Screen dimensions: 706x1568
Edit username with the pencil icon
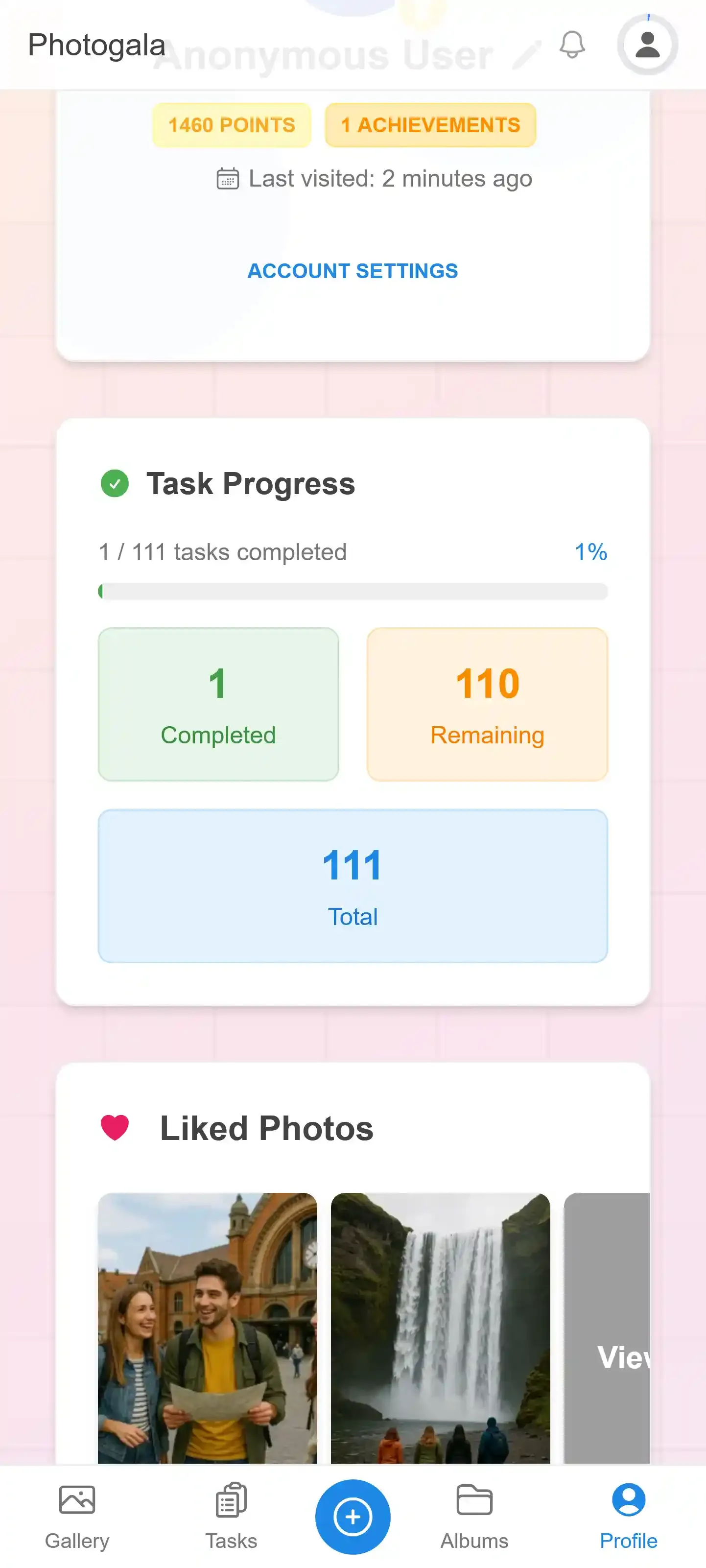[527, 55]
